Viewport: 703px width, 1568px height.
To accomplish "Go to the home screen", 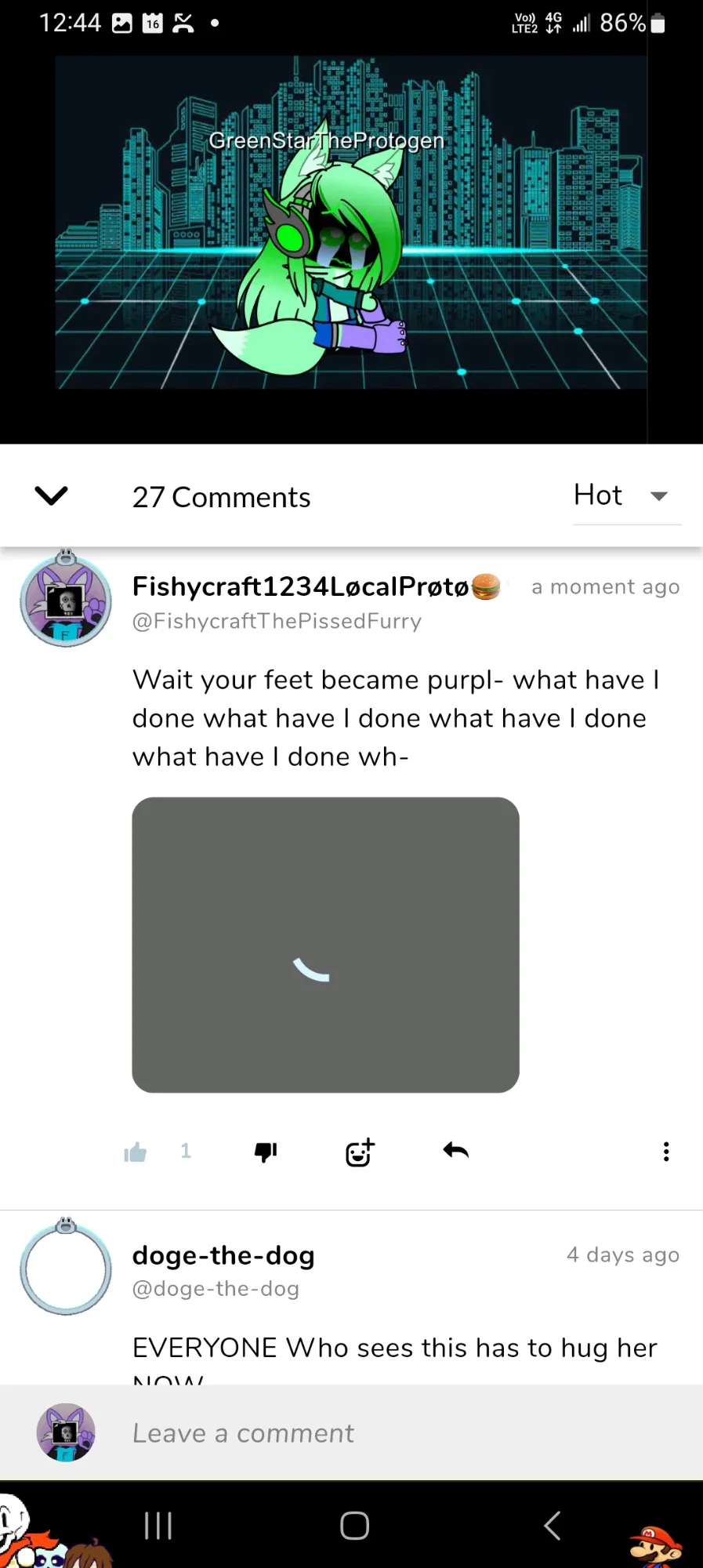I will [354, 1526].
